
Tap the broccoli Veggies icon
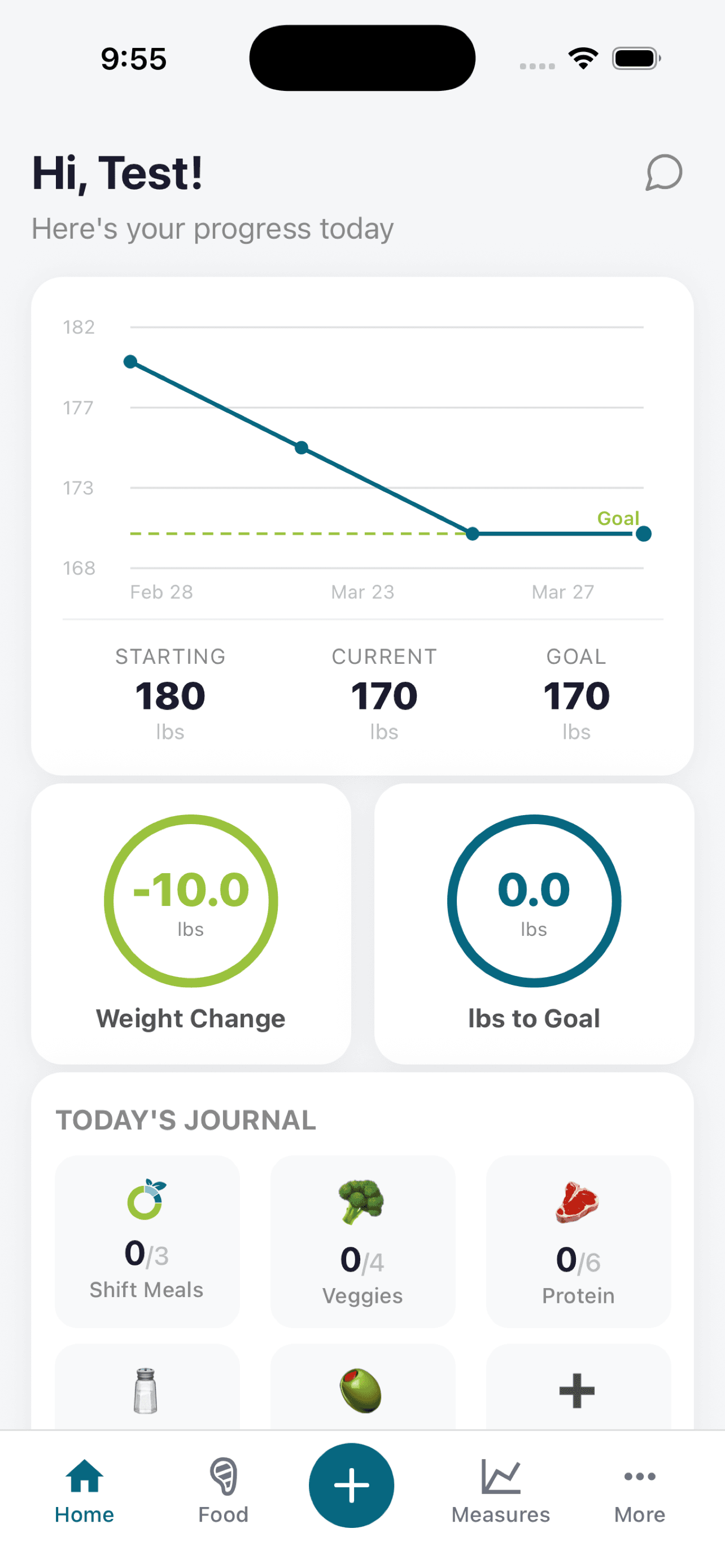click(362, 1201)
